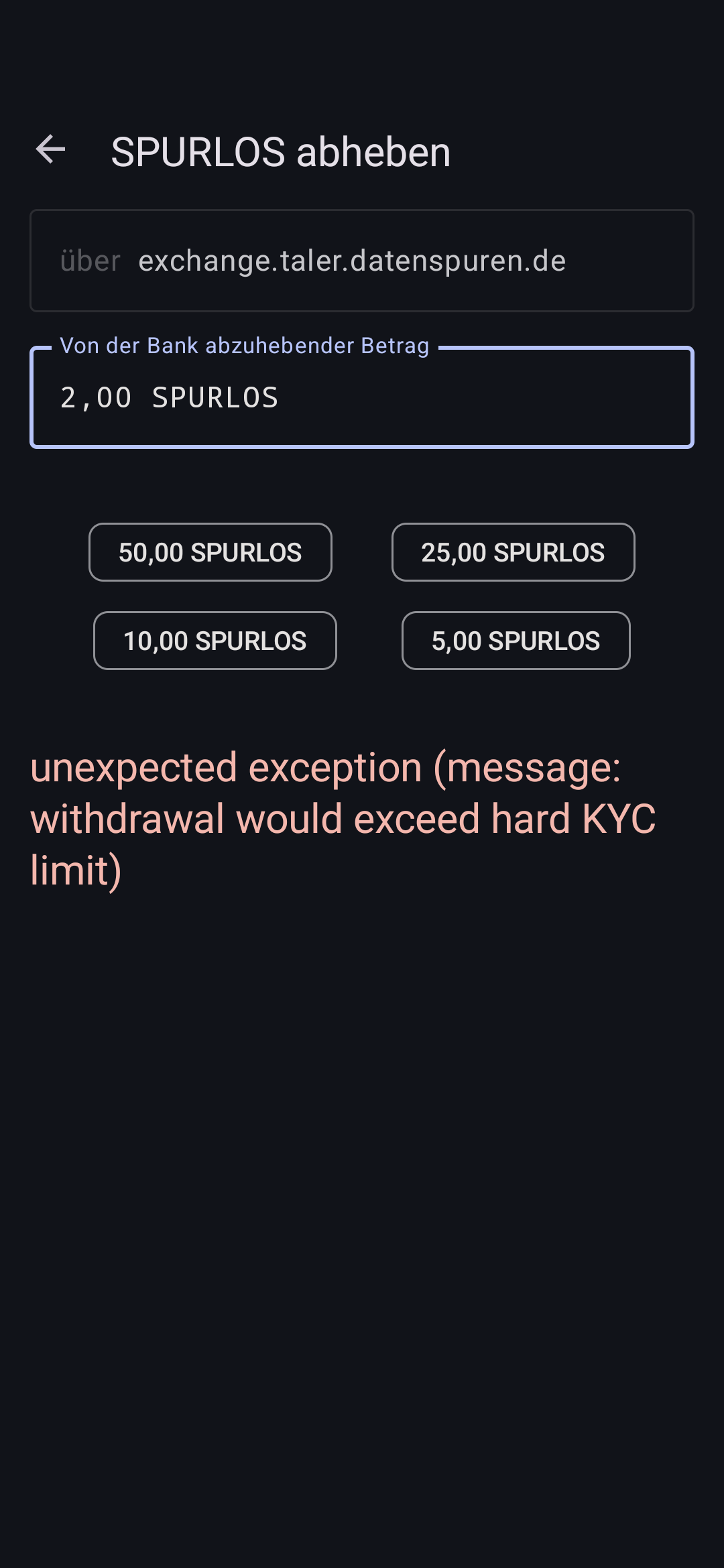Pick the 10,00 SPURLOS amount
Image resolution: width=724 pixels, height=1568 pixels.
(x=215, y=641)
